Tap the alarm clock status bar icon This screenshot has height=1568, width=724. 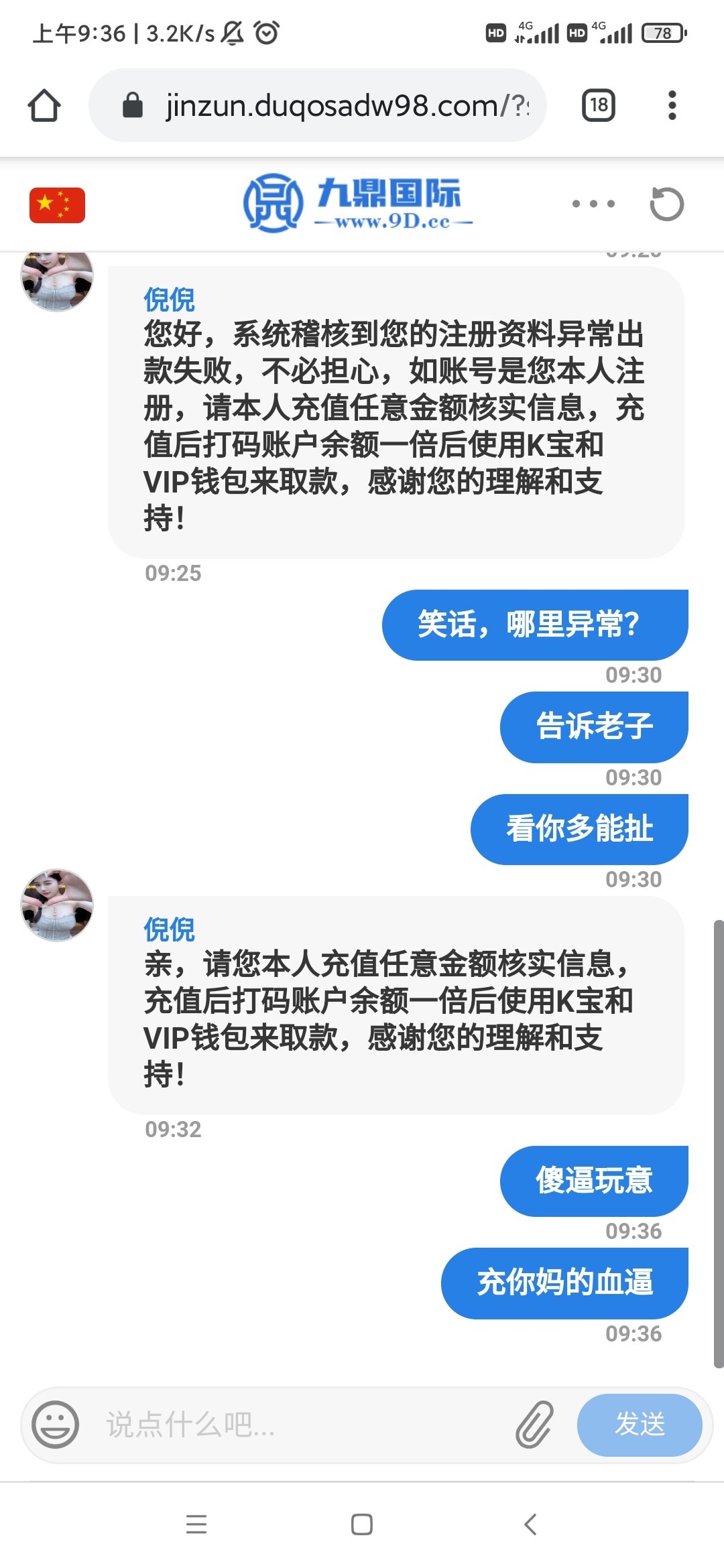(x=265, y=34)
